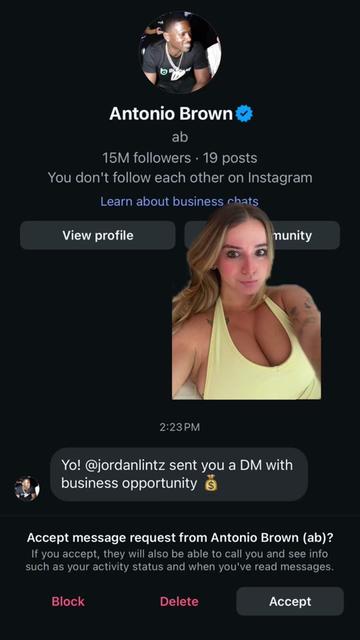The image size is (360, 640).
Task: Open Antonio Brown's profile via View profile
Action: click(x=98, y=235)
